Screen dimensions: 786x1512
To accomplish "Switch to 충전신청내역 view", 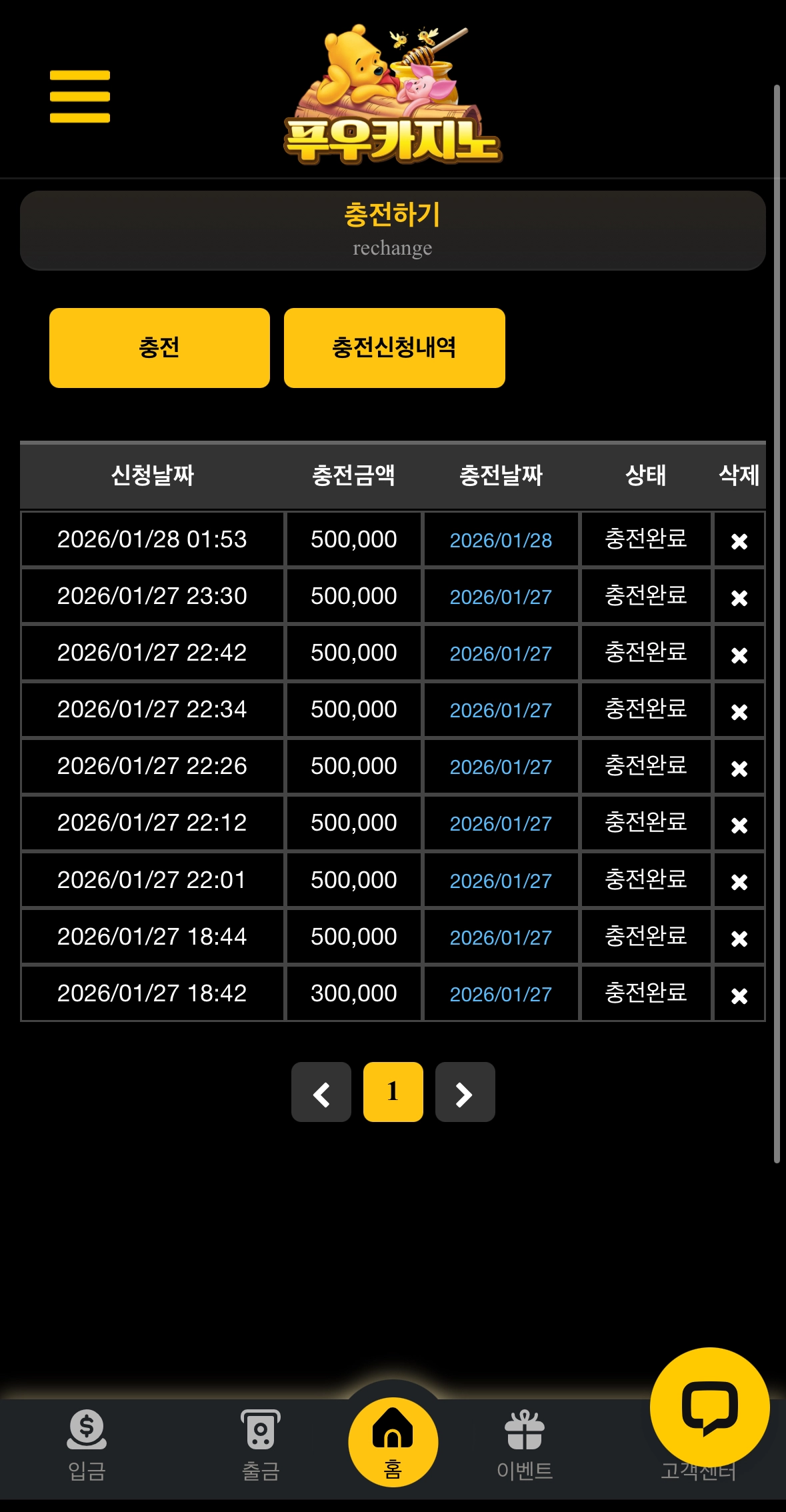I will (393, 347).
